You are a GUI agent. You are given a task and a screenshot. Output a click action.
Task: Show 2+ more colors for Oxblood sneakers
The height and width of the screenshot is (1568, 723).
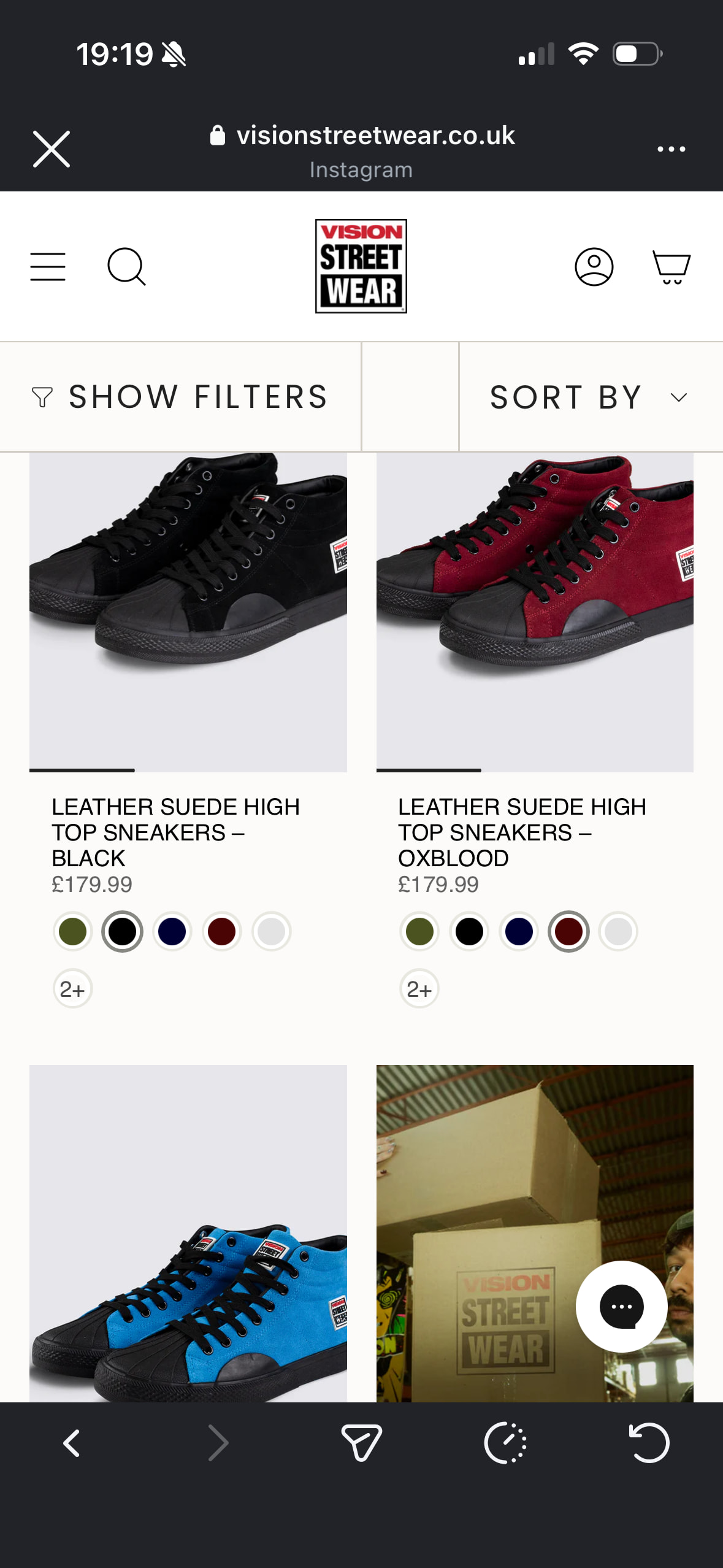pos(419,989)
